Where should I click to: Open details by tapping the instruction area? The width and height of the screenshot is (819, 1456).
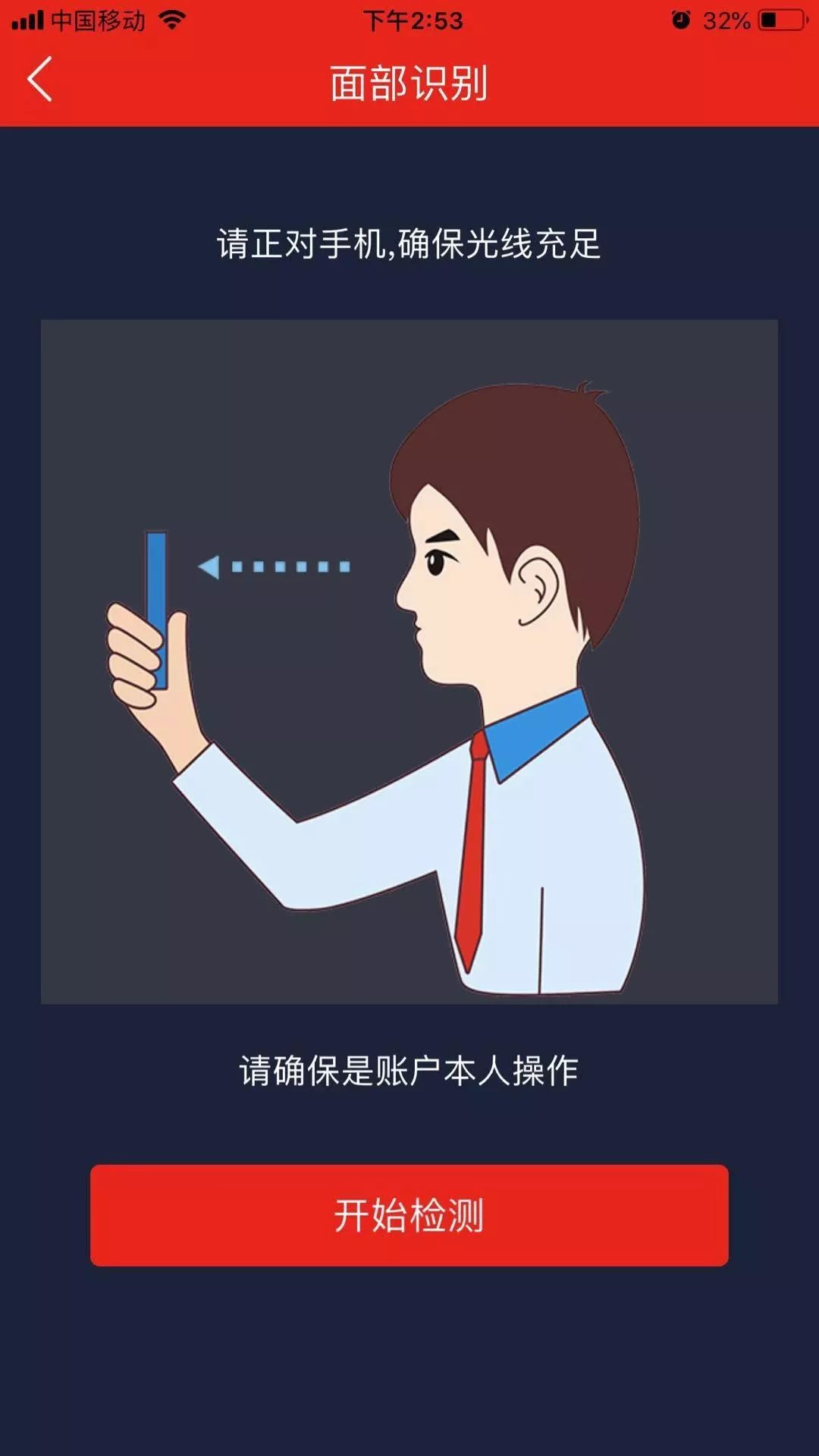pos(409,243)
